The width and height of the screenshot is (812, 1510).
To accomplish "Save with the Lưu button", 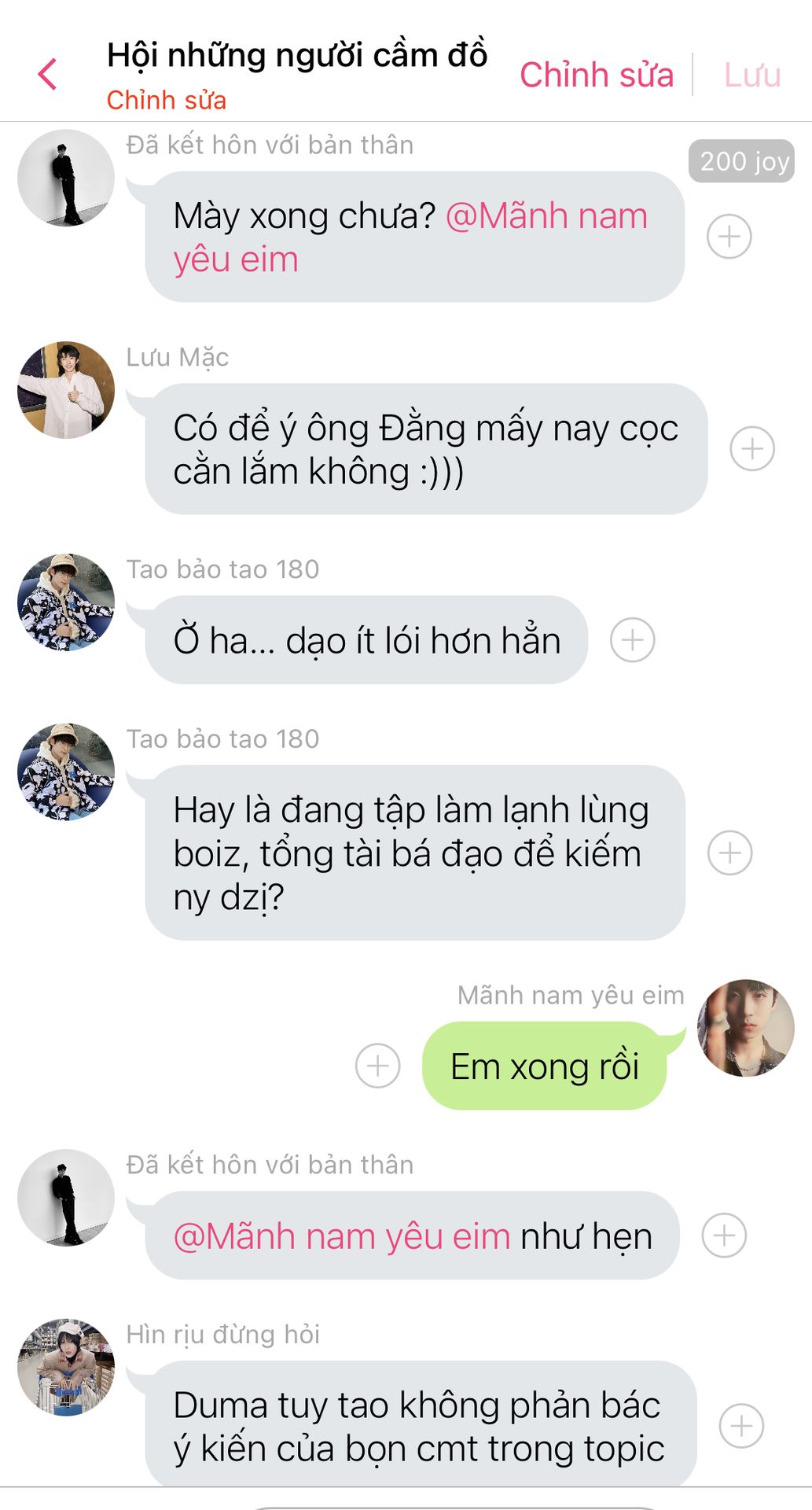I will tap(752, 75).
